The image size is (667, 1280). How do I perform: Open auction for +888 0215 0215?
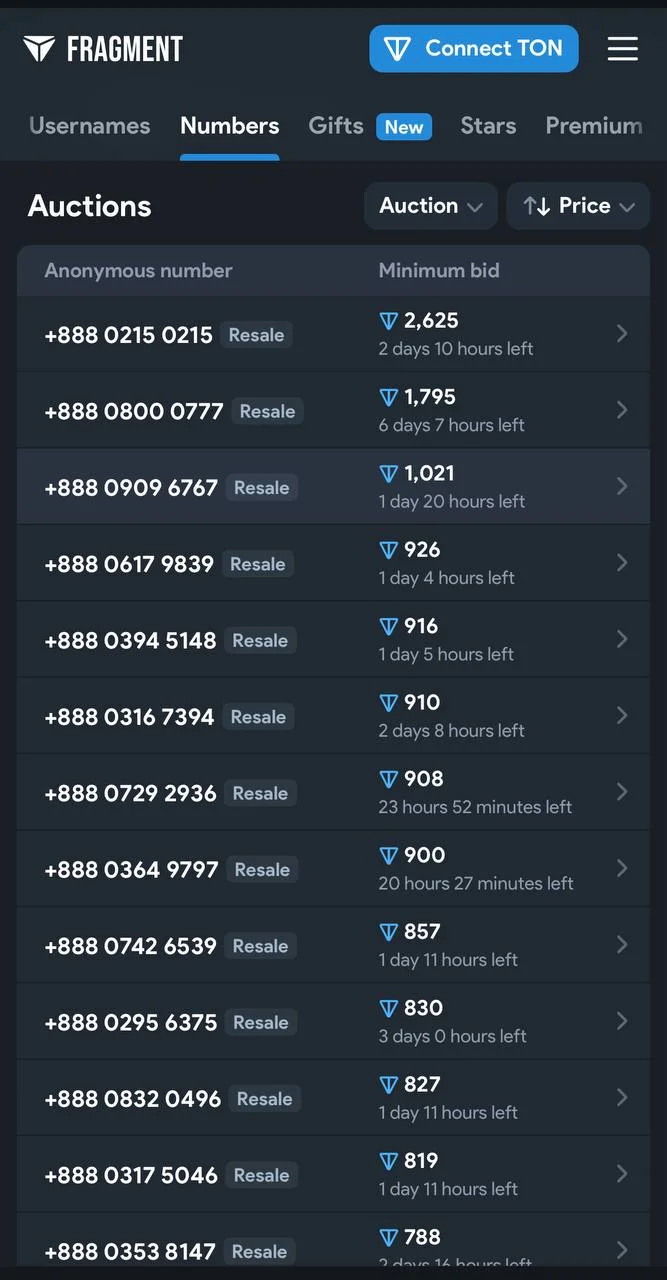pos(333,334)
